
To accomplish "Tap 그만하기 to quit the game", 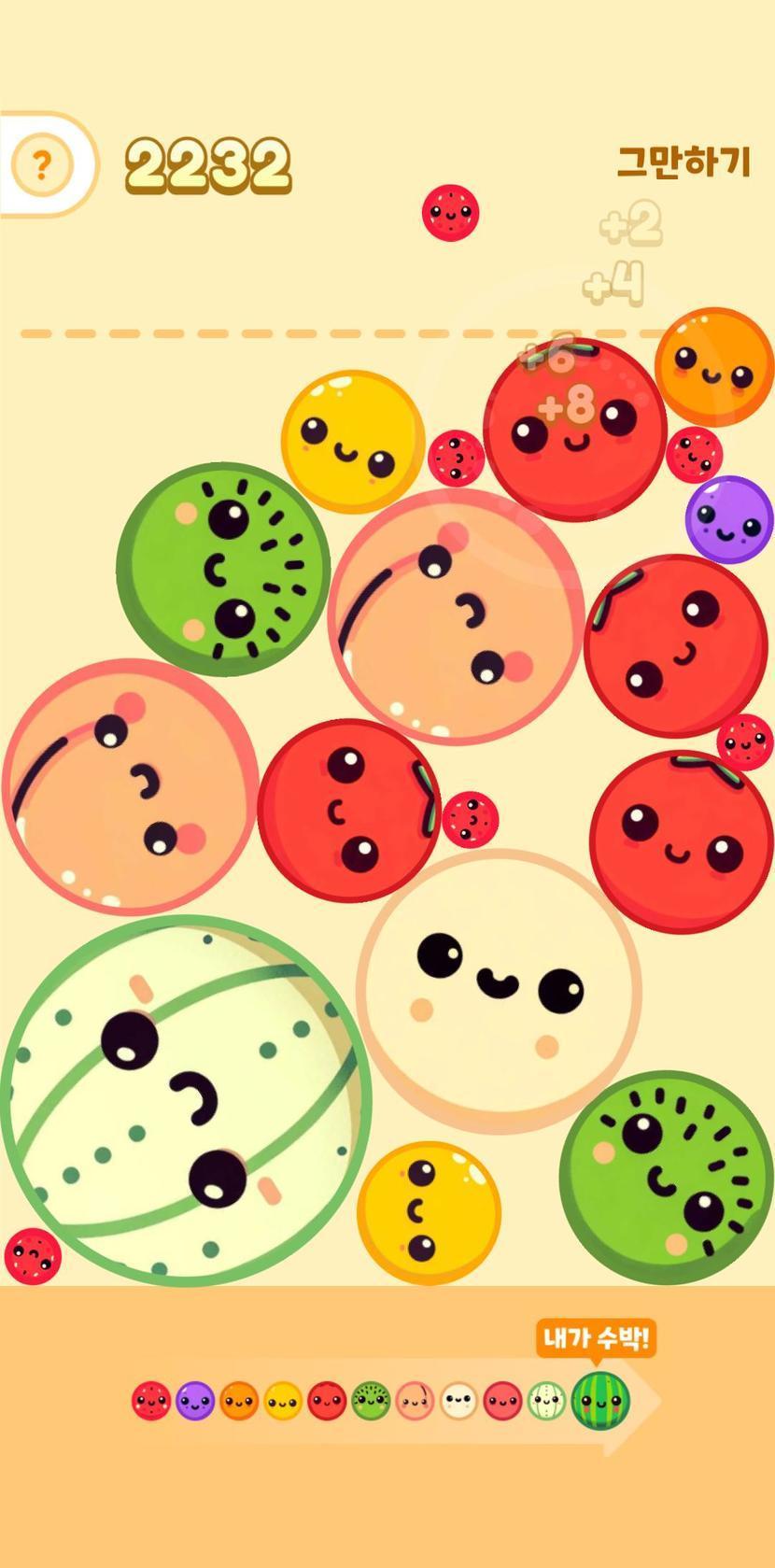I will click(x=683, y=162).
